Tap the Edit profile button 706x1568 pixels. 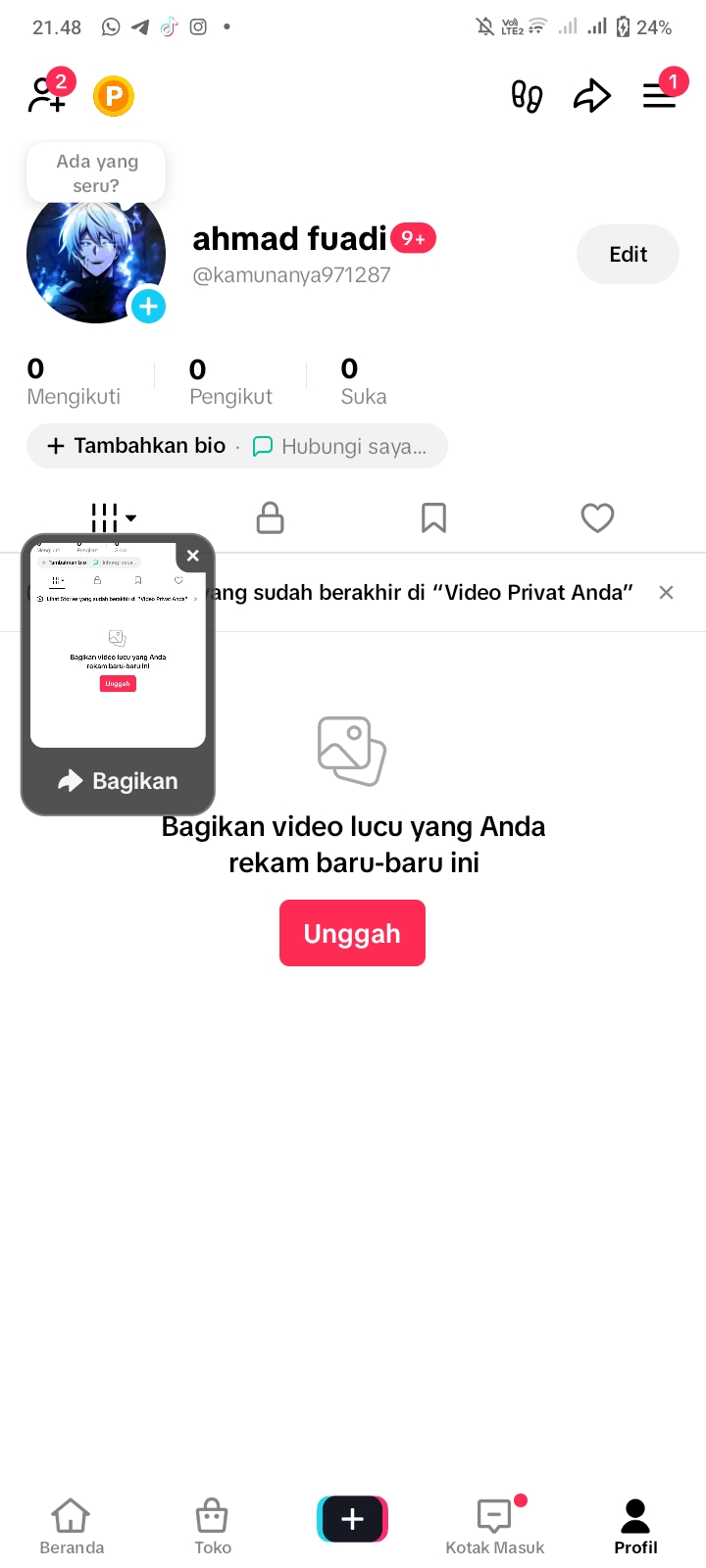pyautogui.click(x=628, y=255)
